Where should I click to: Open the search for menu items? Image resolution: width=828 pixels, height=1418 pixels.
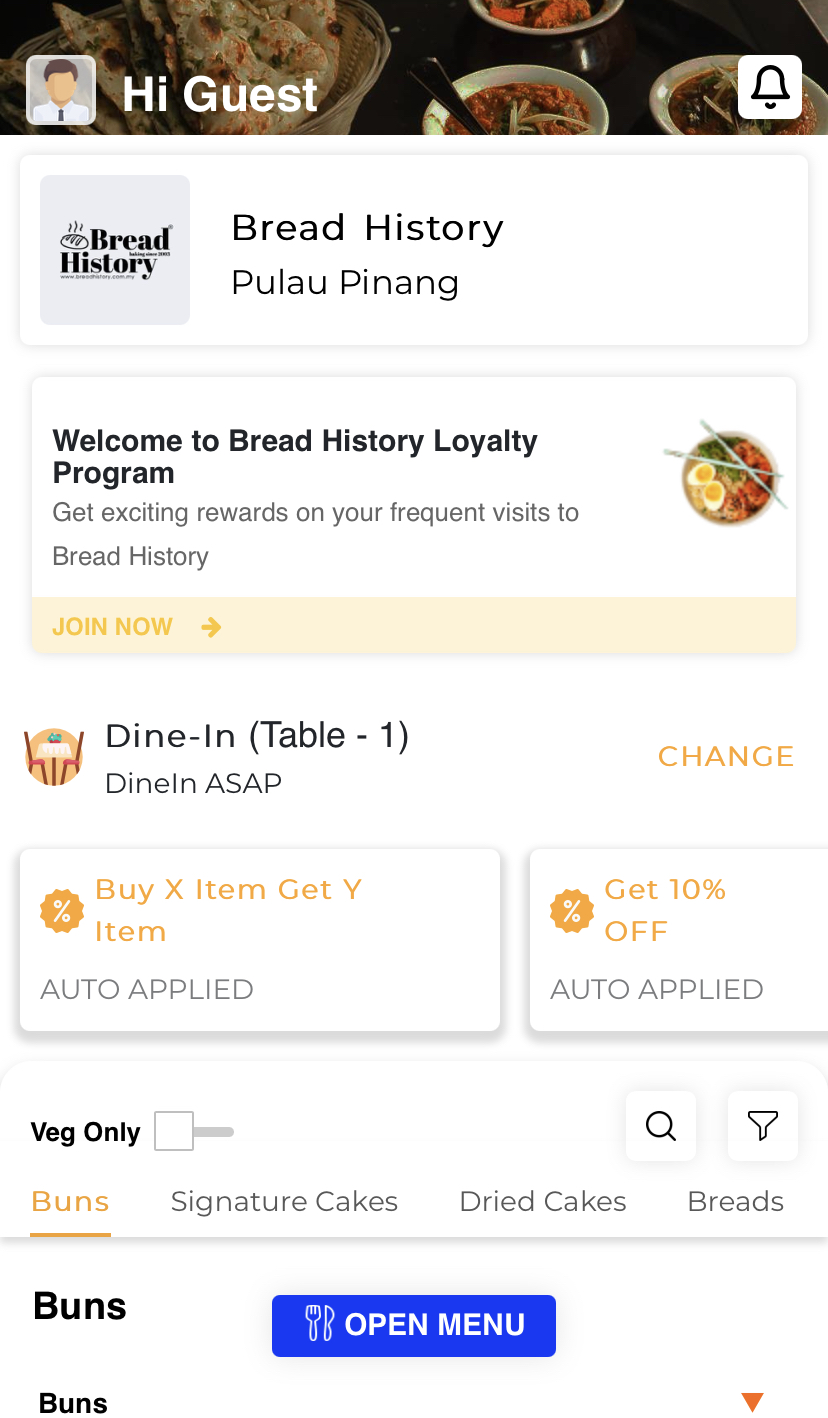coord(660,1126)
